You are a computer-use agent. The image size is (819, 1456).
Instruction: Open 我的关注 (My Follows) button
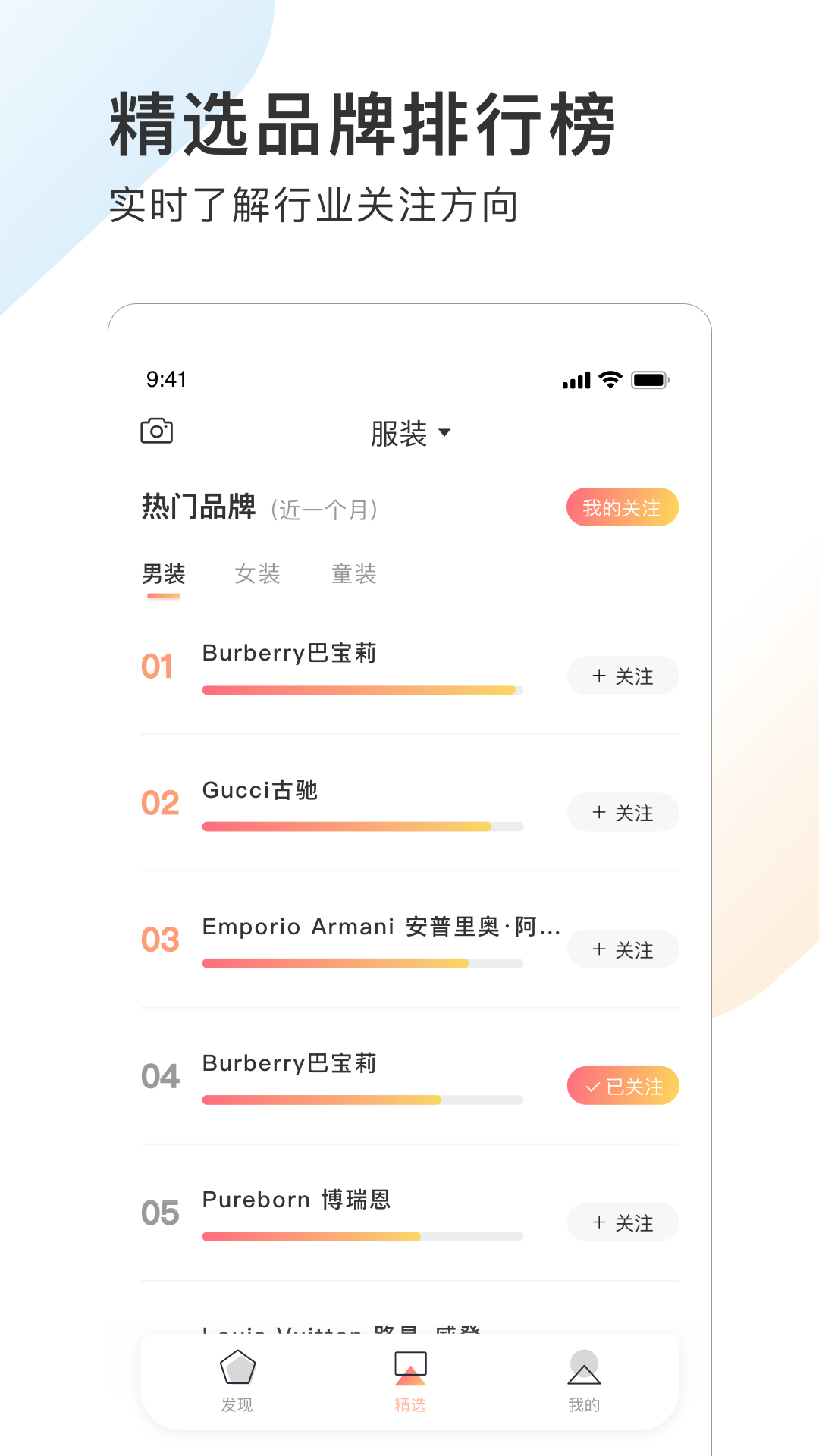pyautogui.click(x=623, y=507)
